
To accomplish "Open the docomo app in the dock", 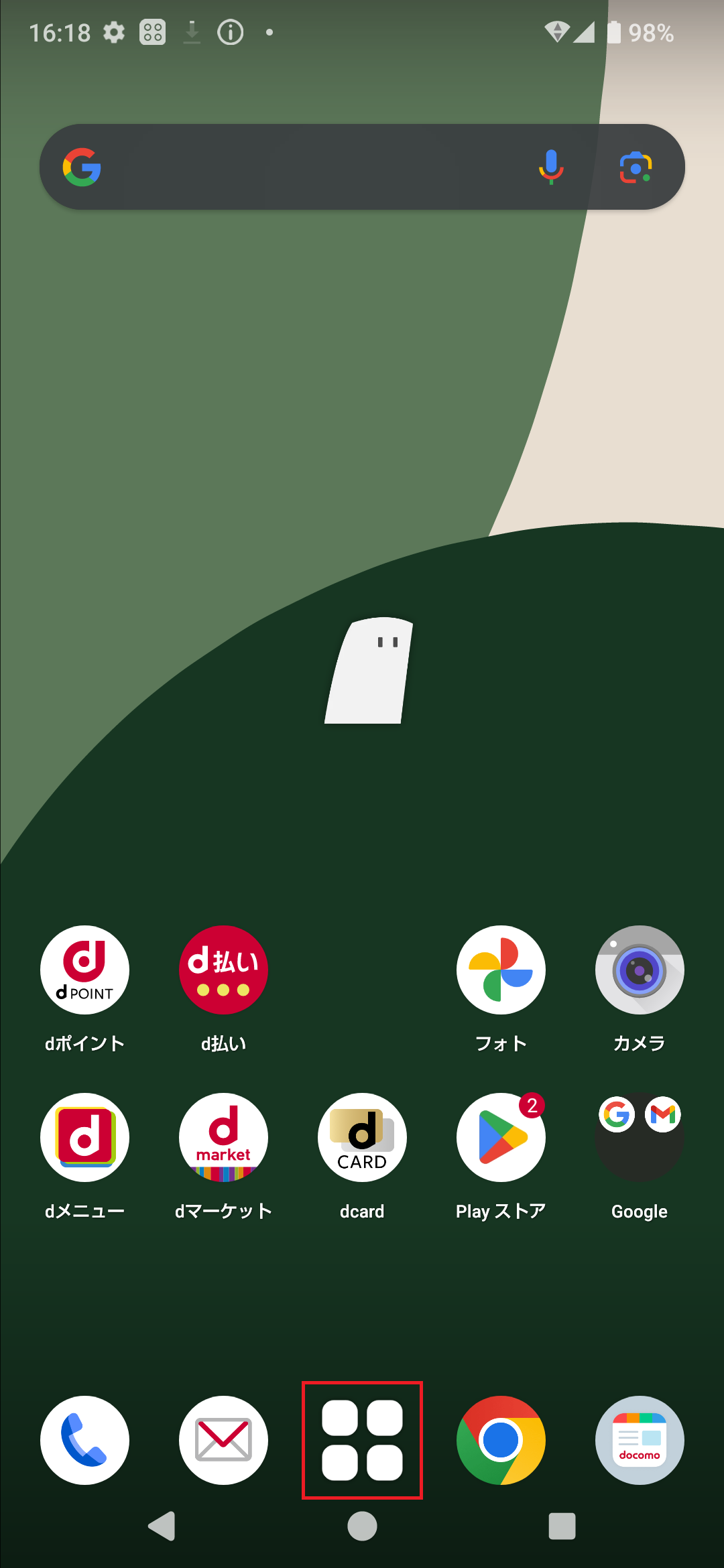I will click(x=640, y=1440).
